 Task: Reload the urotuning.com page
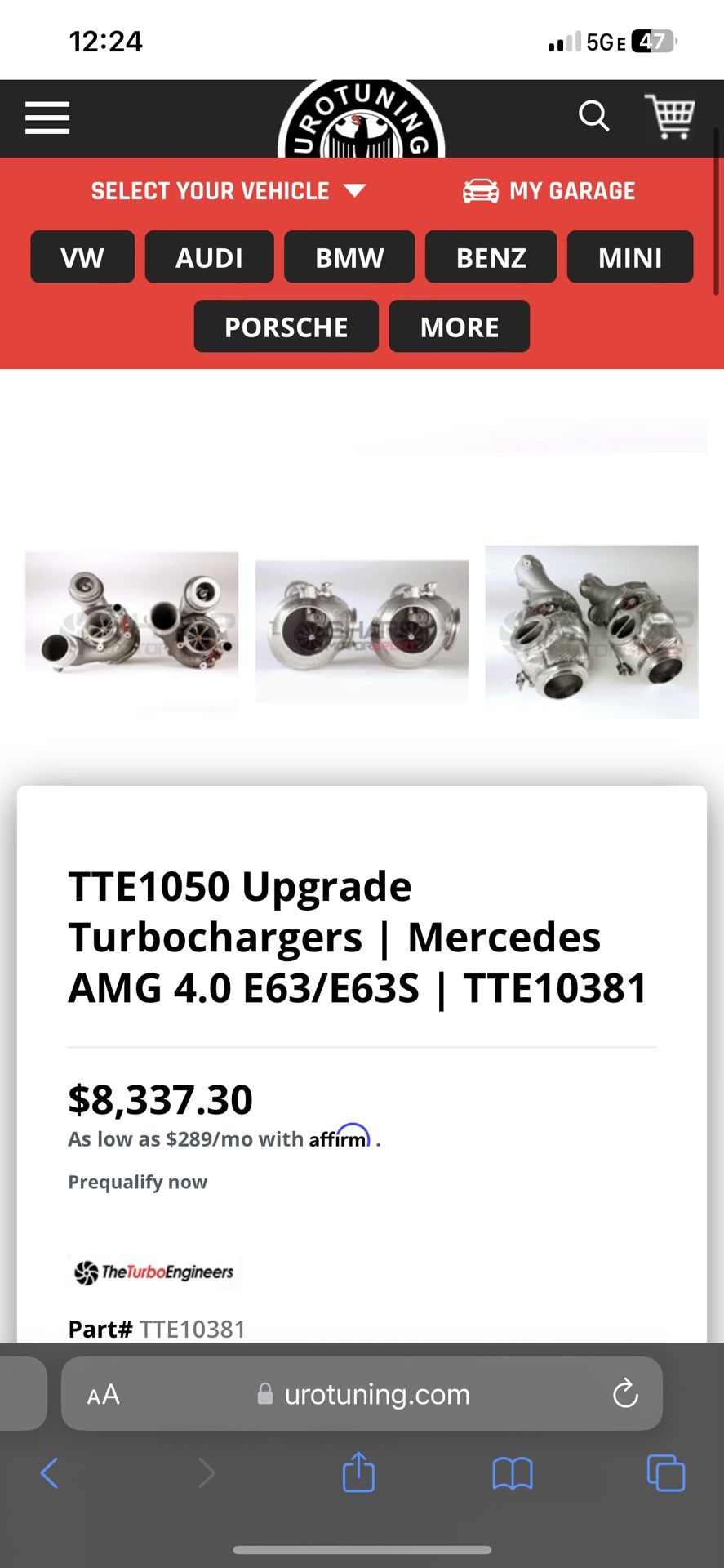pyautogui.click(x=625, y=1393)
